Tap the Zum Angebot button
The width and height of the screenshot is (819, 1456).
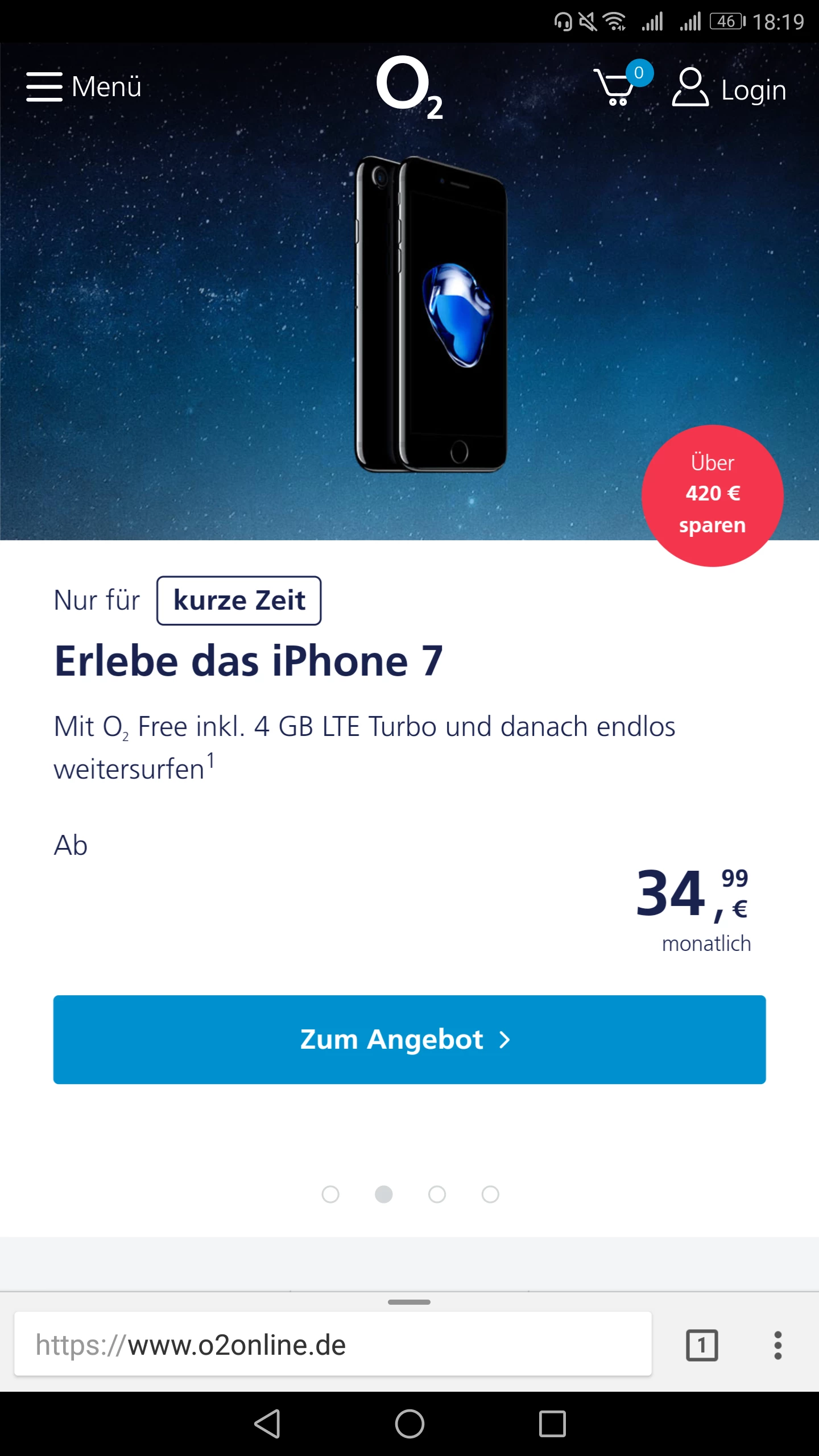point(409,1039)
